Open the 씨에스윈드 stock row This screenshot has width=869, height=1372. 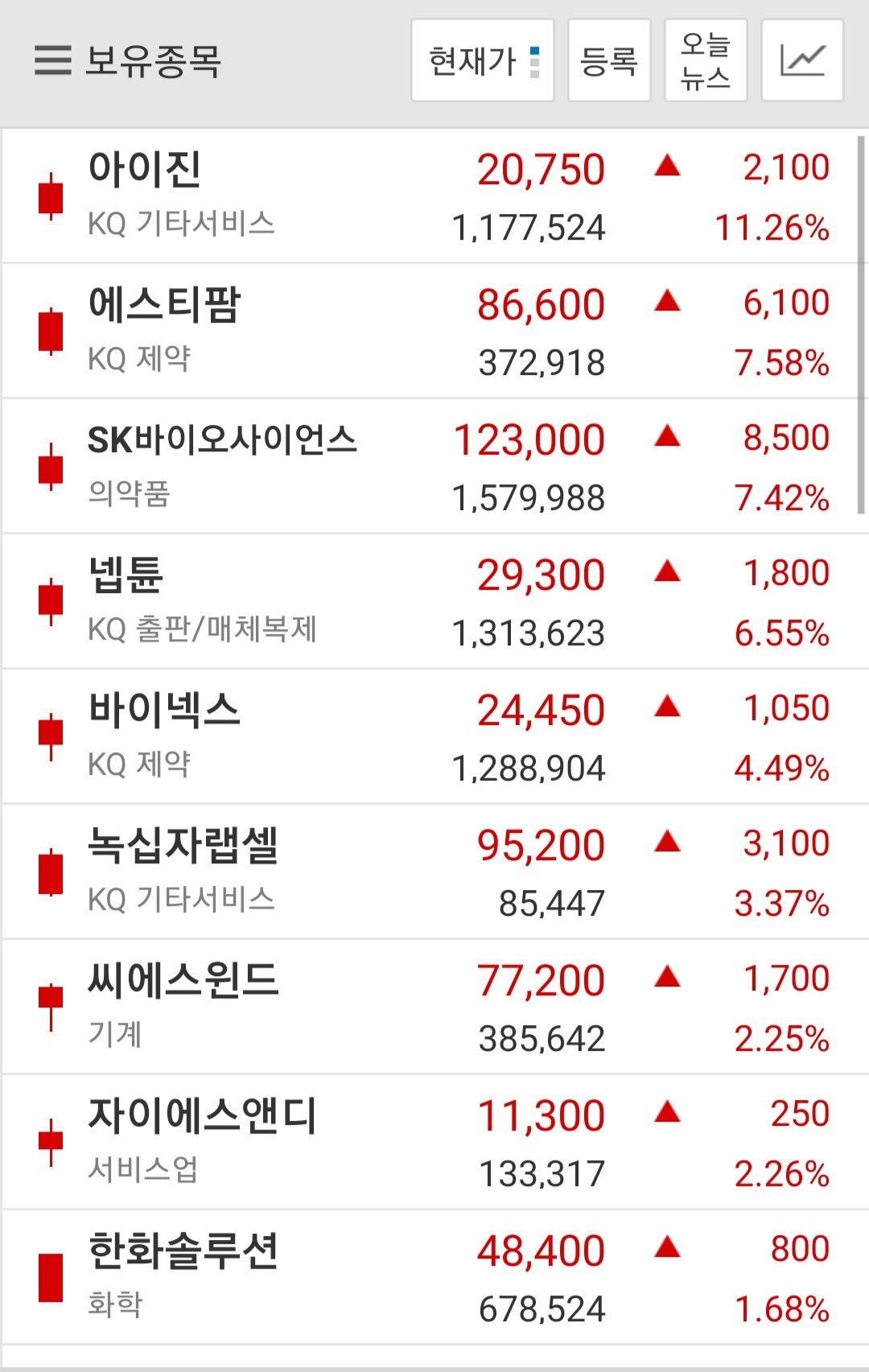coord(434,1007)
